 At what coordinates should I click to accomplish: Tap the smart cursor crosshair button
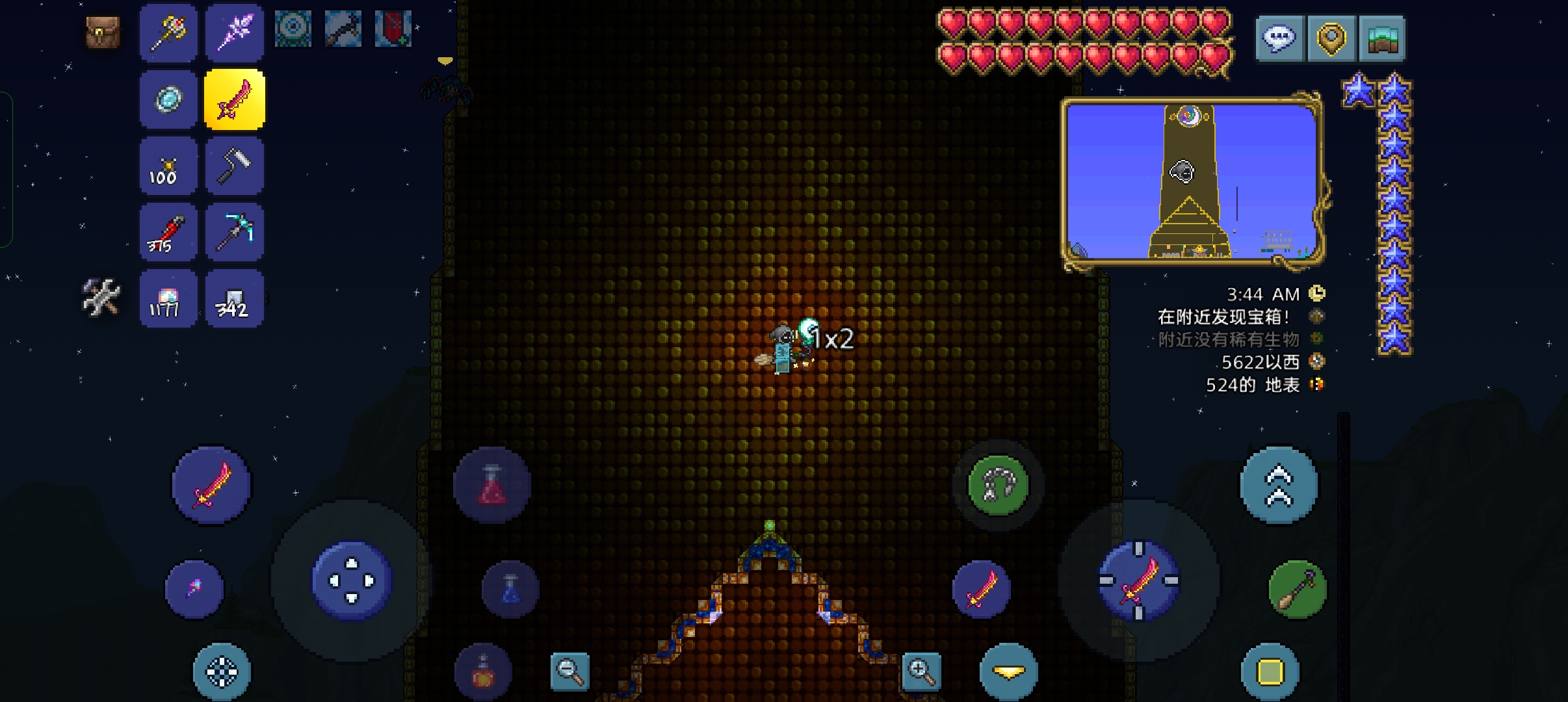221,672
